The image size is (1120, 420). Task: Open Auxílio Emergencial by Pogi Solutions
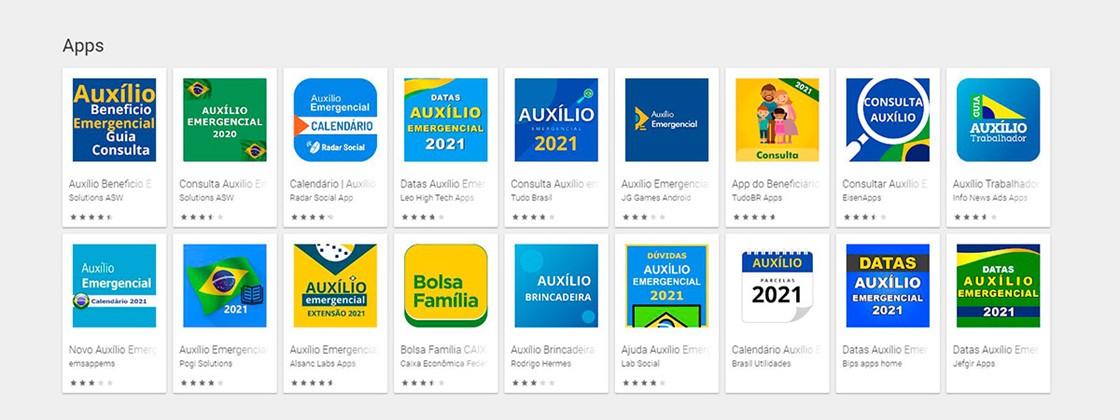pyautogui.click(x=225, y=286)
